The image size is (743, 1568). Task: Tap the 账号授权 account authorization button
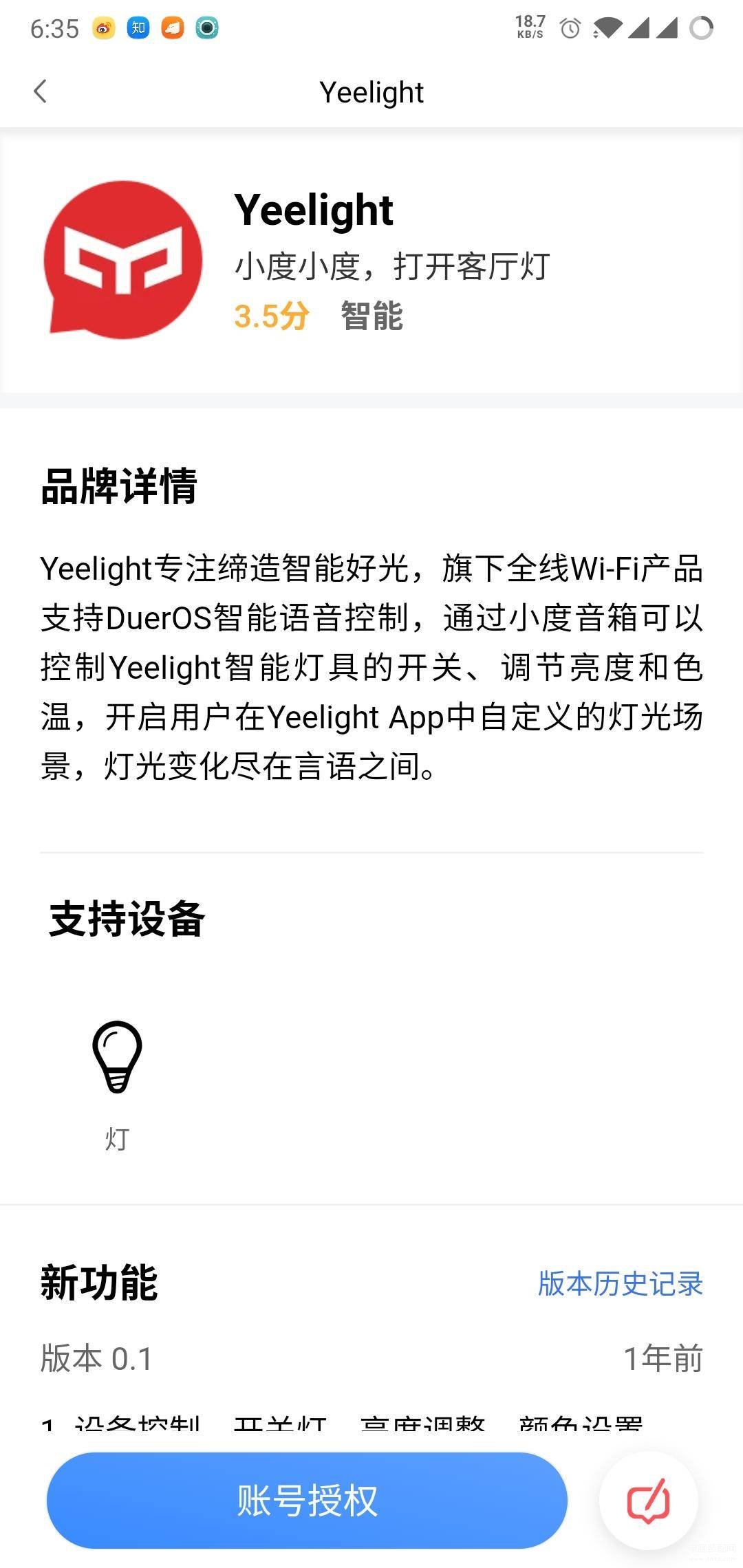(x=307, y=1500)
